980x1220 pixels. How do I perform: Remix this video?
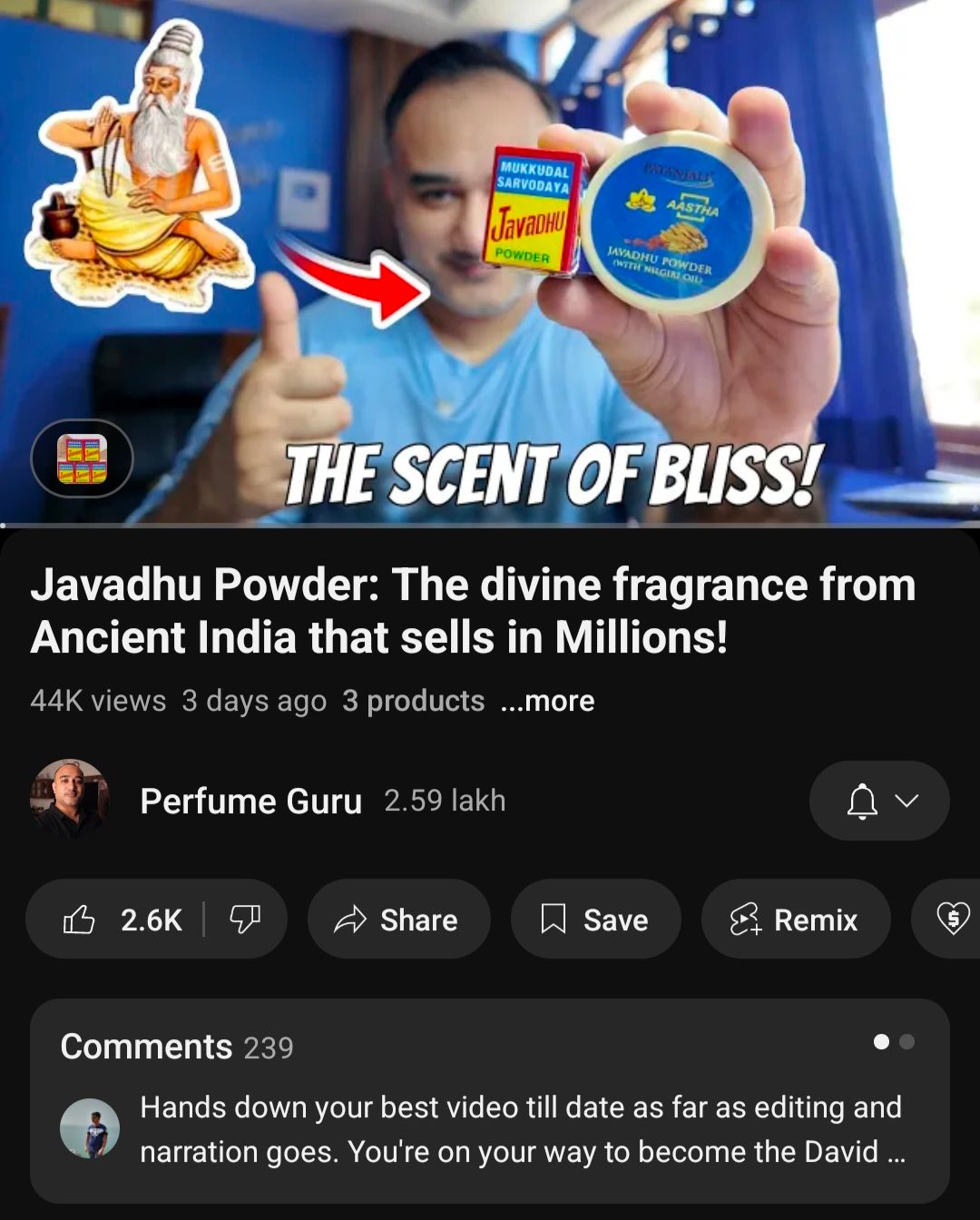pyautogui.click(x=795, y=920)
